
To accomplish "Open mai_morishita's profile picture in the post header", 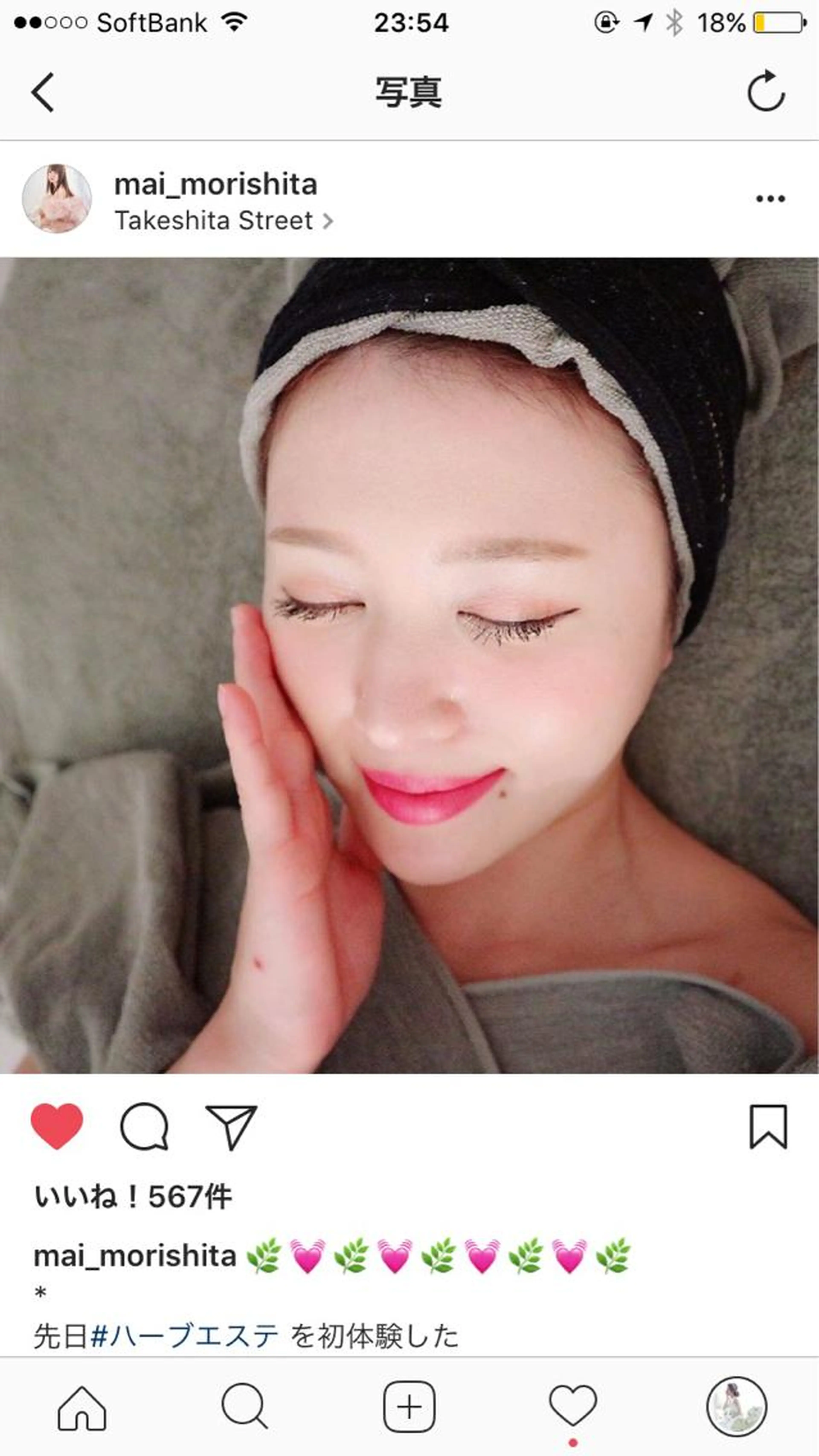I will [57, 198].
